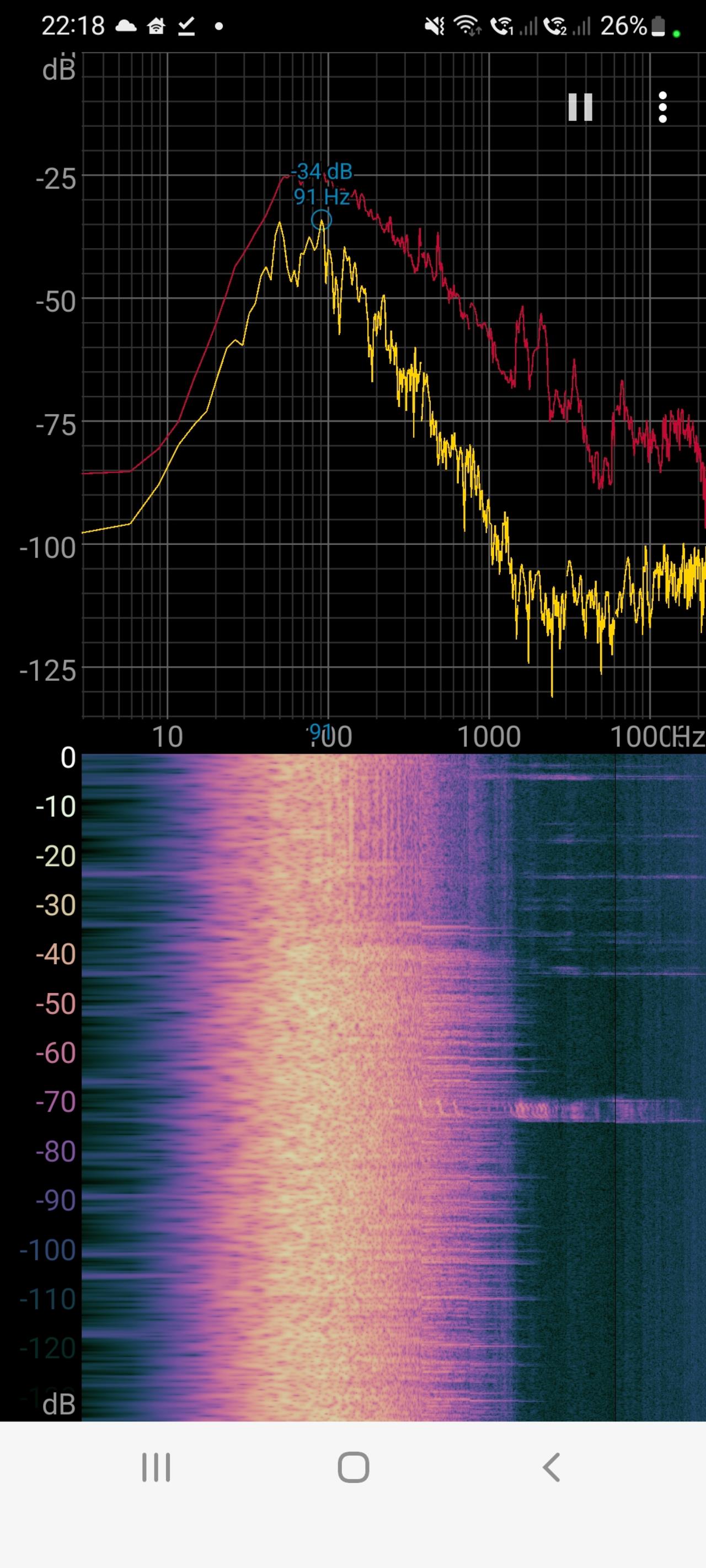This screenshot has height=1568, width=706.
Task: Tap the peak marker circle at 91 Hz
Action: 321,220
